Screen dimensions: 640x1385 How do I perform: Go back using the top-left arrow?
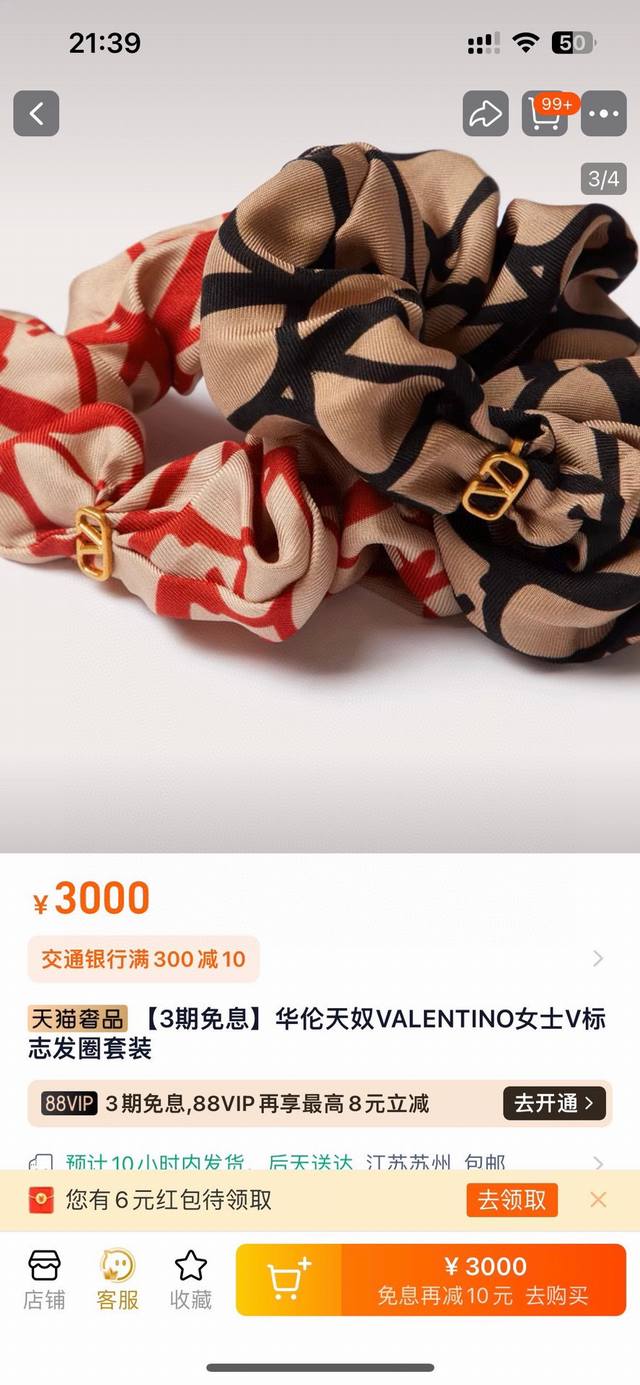(x=36, y=114)
